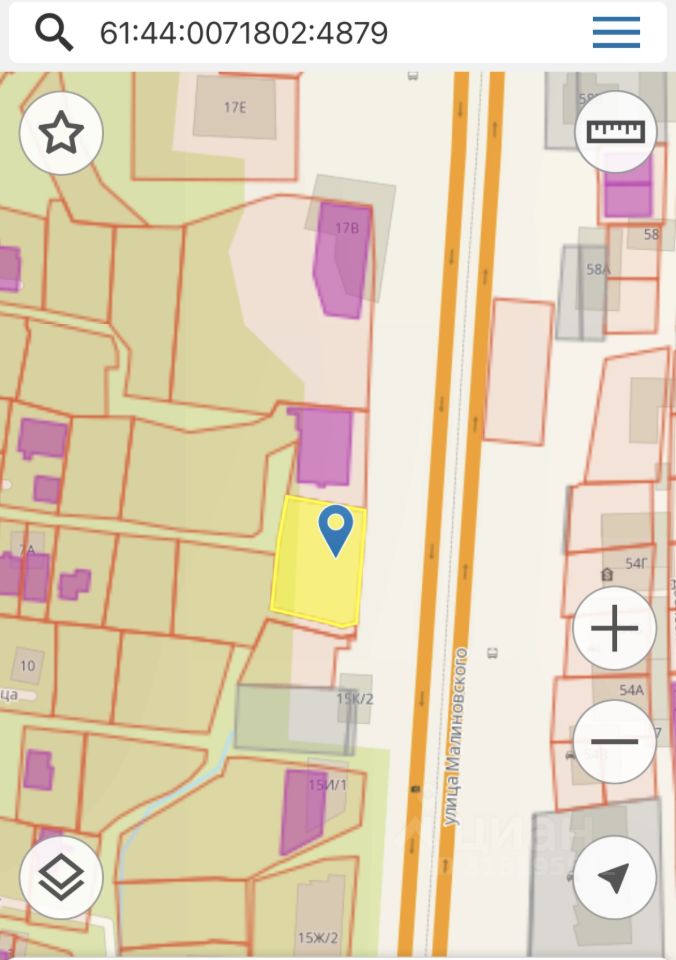
Task: Center the map on my location
Action: [x=615, y=877]
